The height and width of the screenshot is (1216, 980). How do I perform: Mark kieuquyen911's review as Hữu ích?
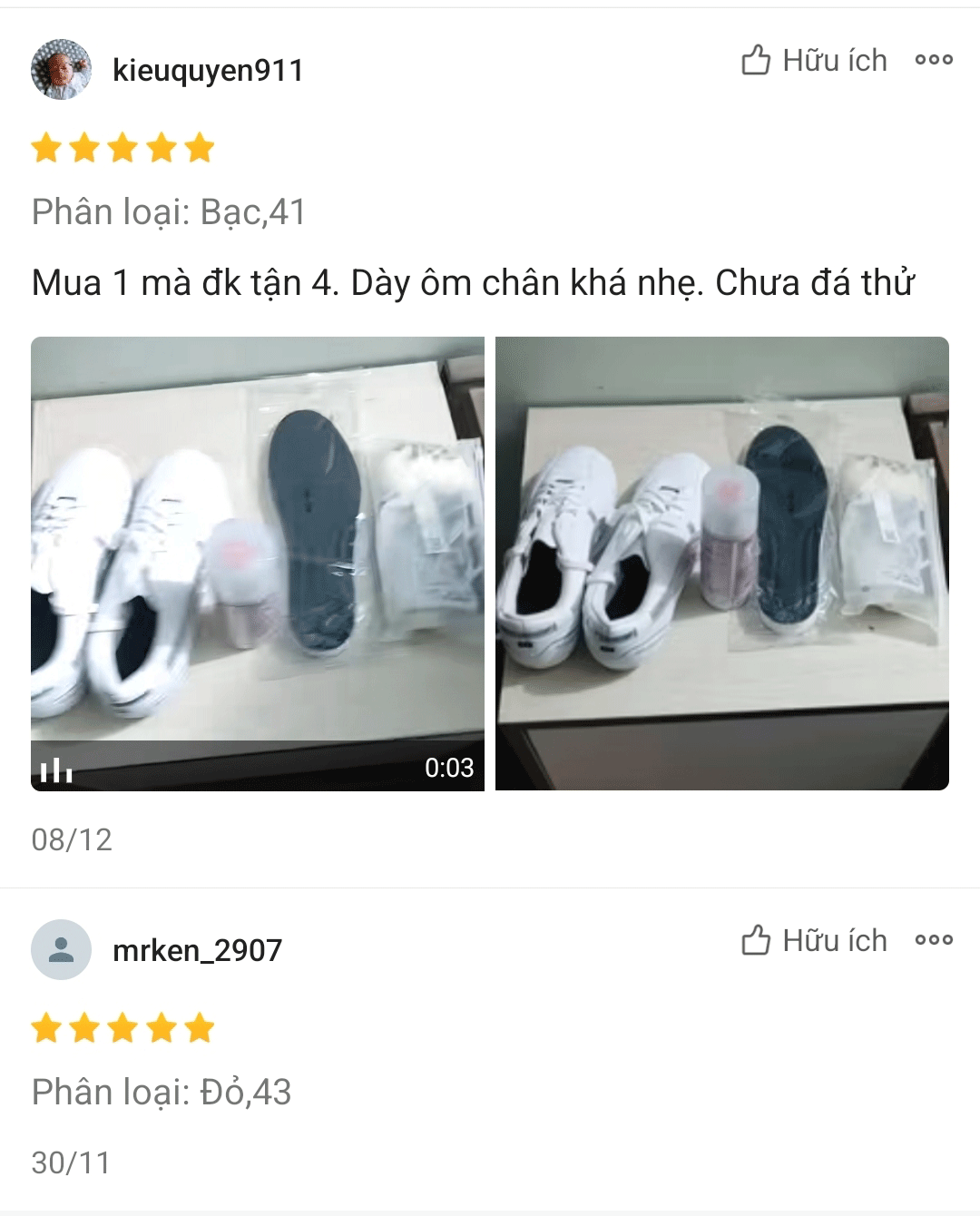814,61
